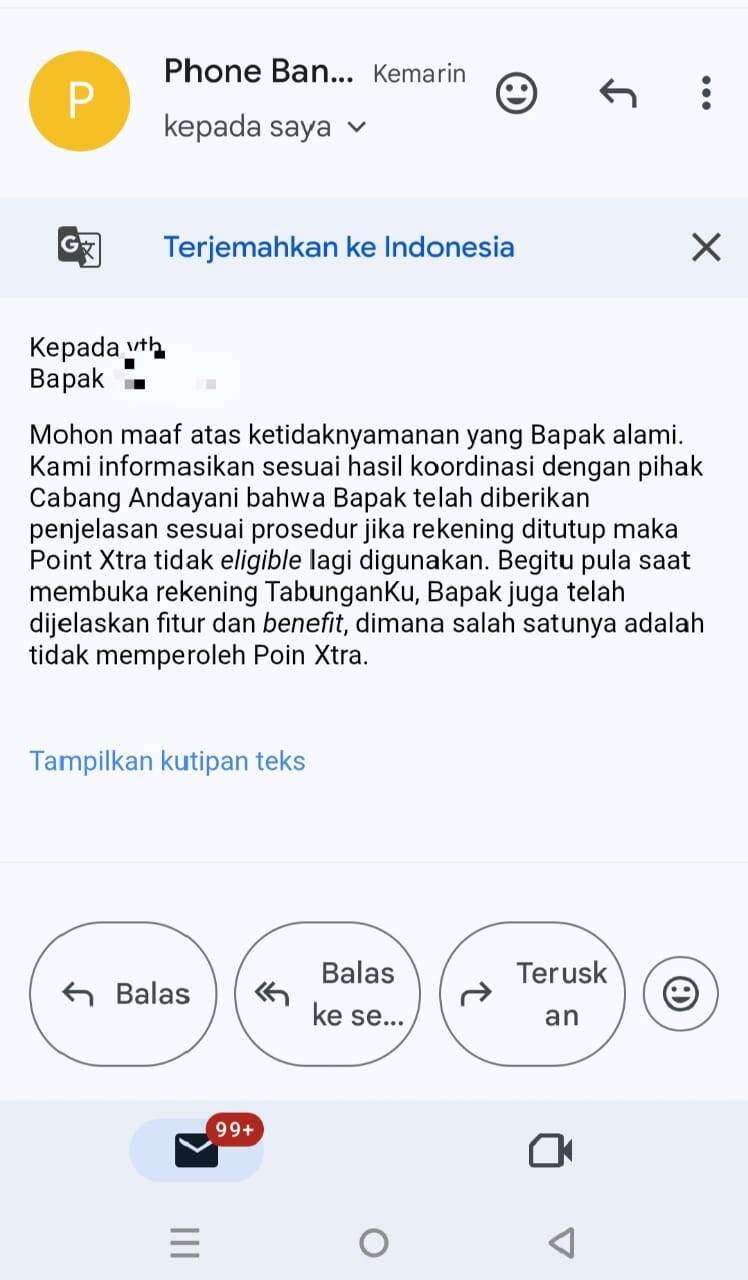The image size is (748, 1280).
Task: Add an emoji reaction from the header
Action: click(x=517, y=94)
